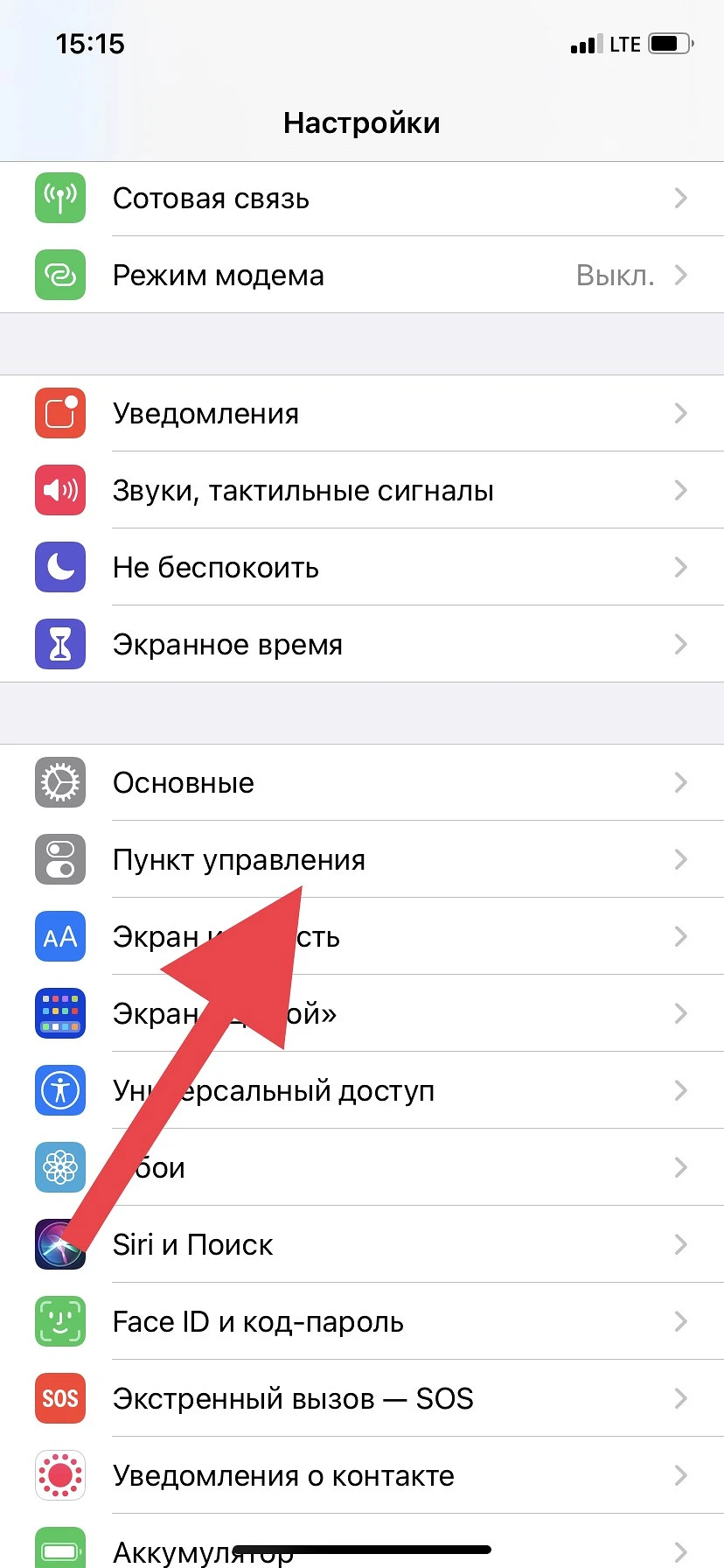Viewport: 724px width, 1568px height.
Task: Open Уведомления settings
Action: (362, 414)
